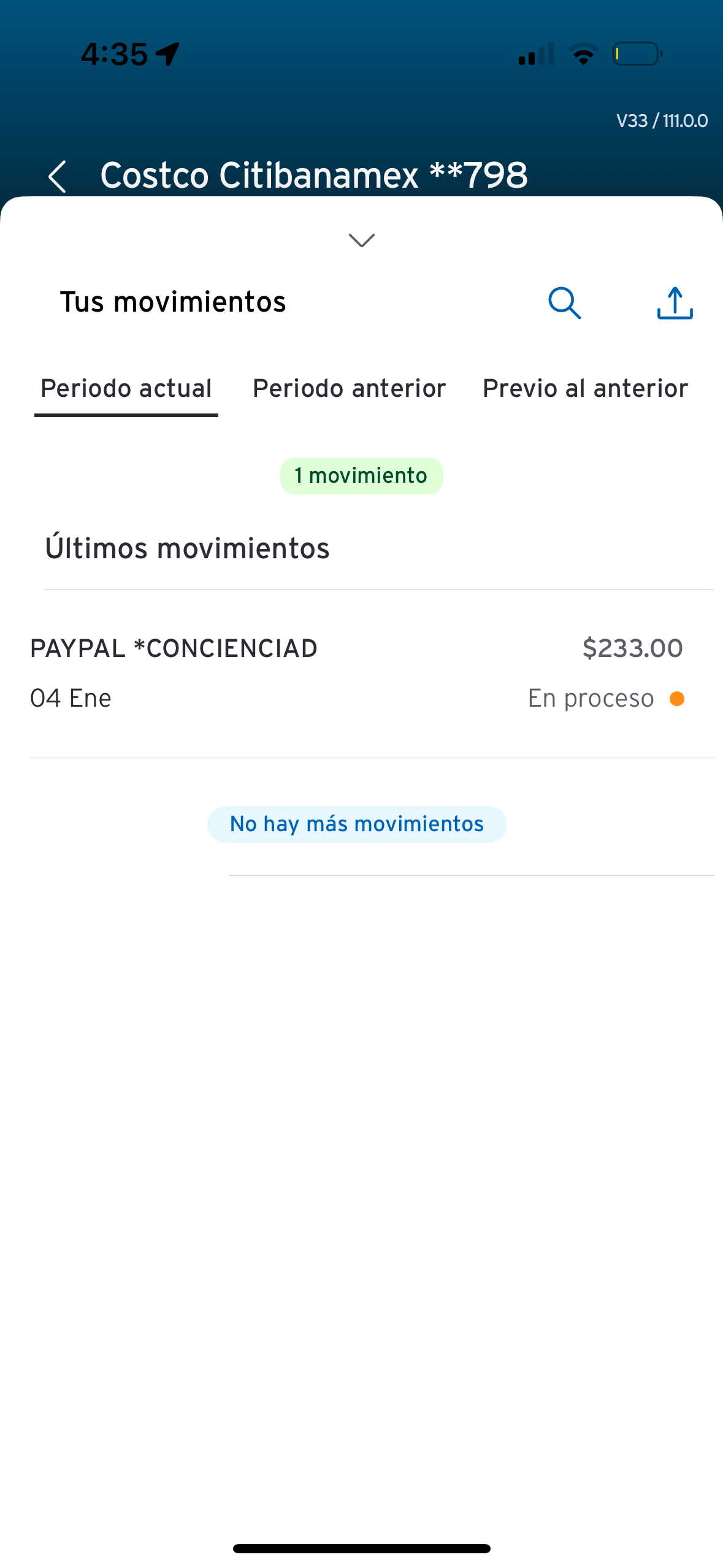Screen dimensions: 723x1568
Task: Open the PAYPAL *CONCIENCIAD transaction
Action: [x=357, y=673]
